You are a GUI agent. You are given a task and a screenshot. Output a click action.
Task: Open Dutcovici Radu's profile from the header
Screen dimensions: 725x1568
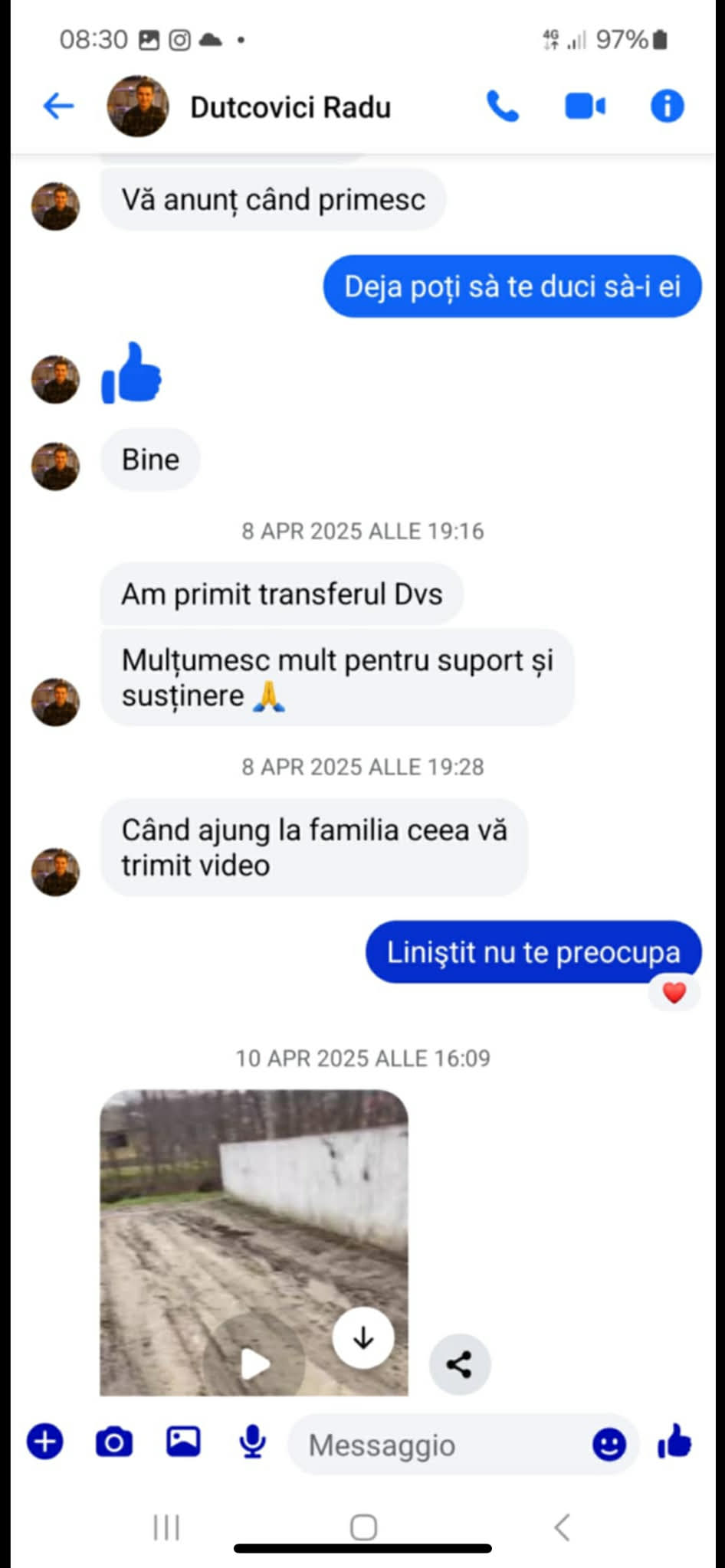tap(290, 107)
